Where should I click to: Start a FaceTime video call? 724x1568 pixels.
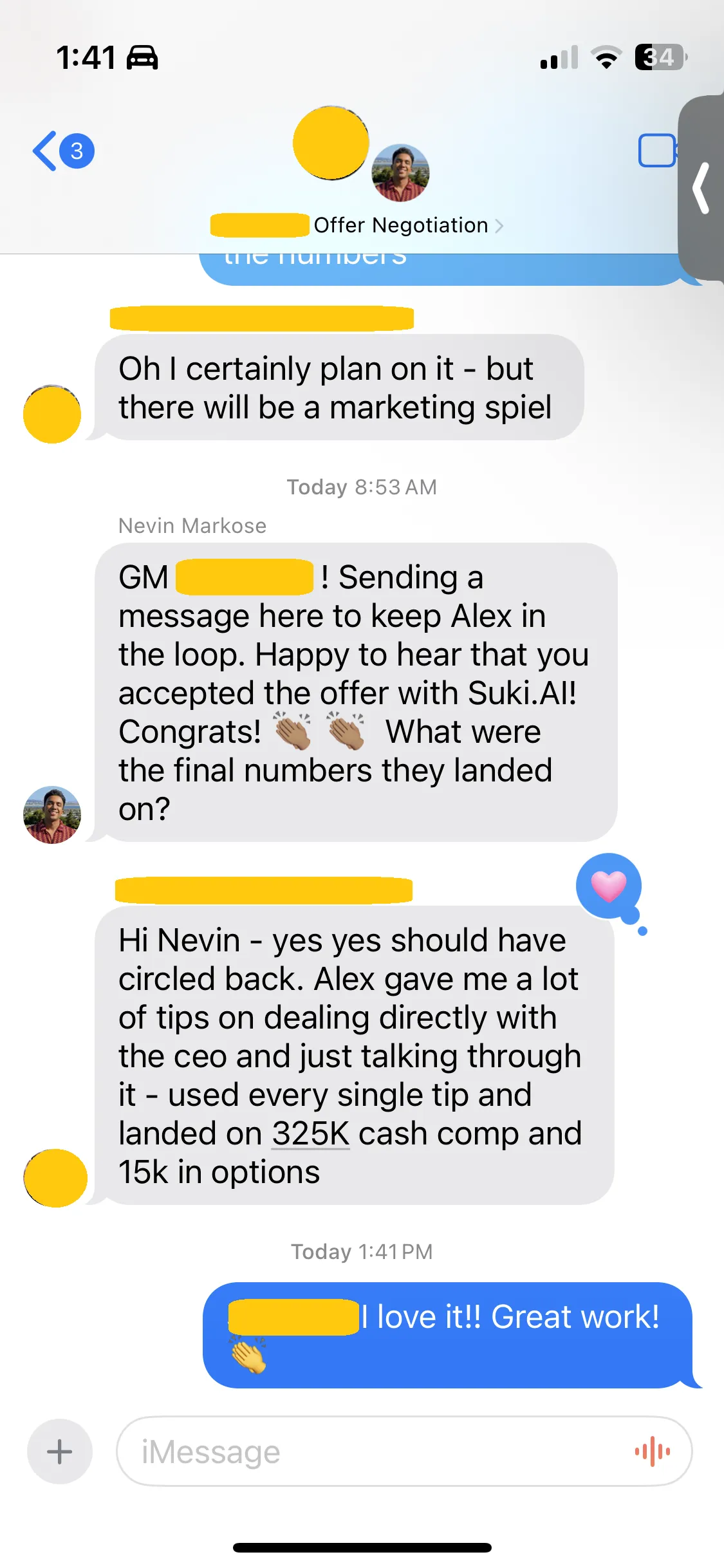click(656, 151)
